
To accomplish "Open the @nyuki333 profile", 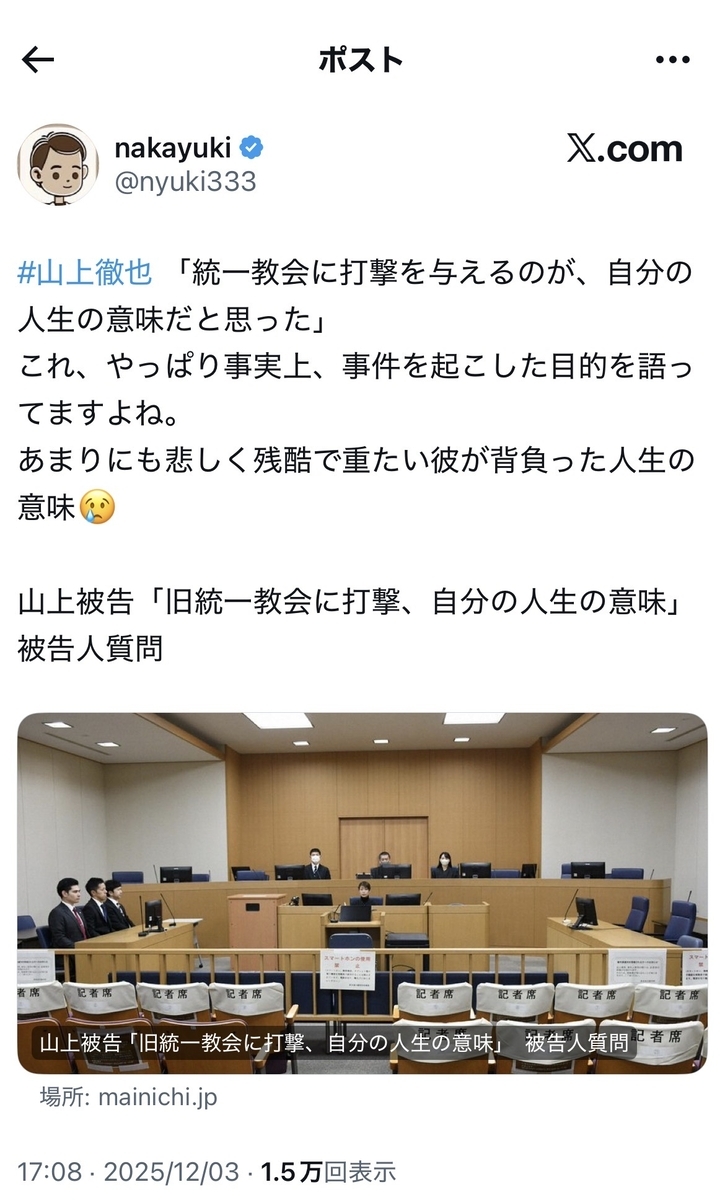I will click(x=185, y=181).
